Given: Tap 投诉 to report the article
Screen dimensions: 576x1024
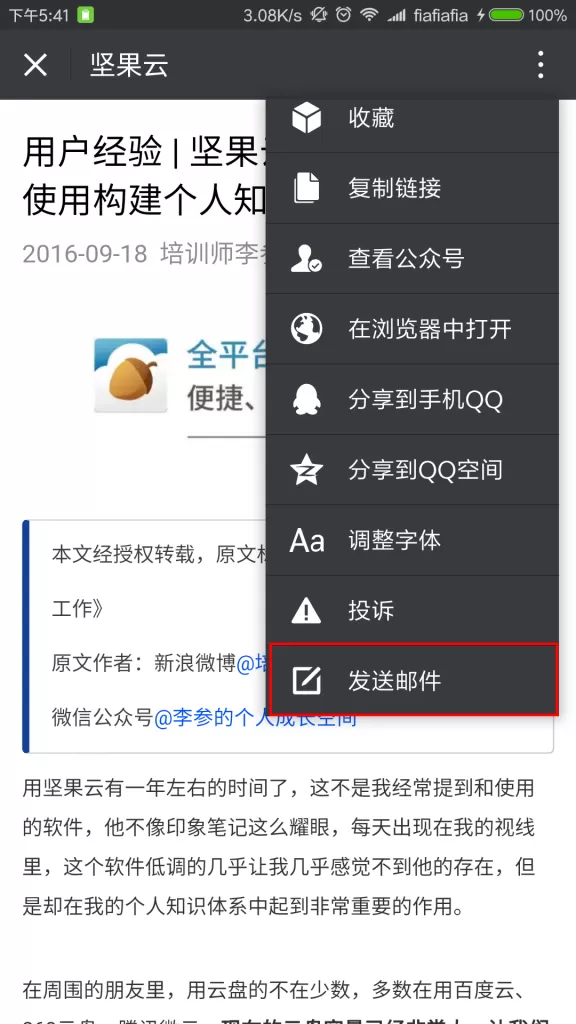Looking at the screenshot, I should [x=413, y=611].
